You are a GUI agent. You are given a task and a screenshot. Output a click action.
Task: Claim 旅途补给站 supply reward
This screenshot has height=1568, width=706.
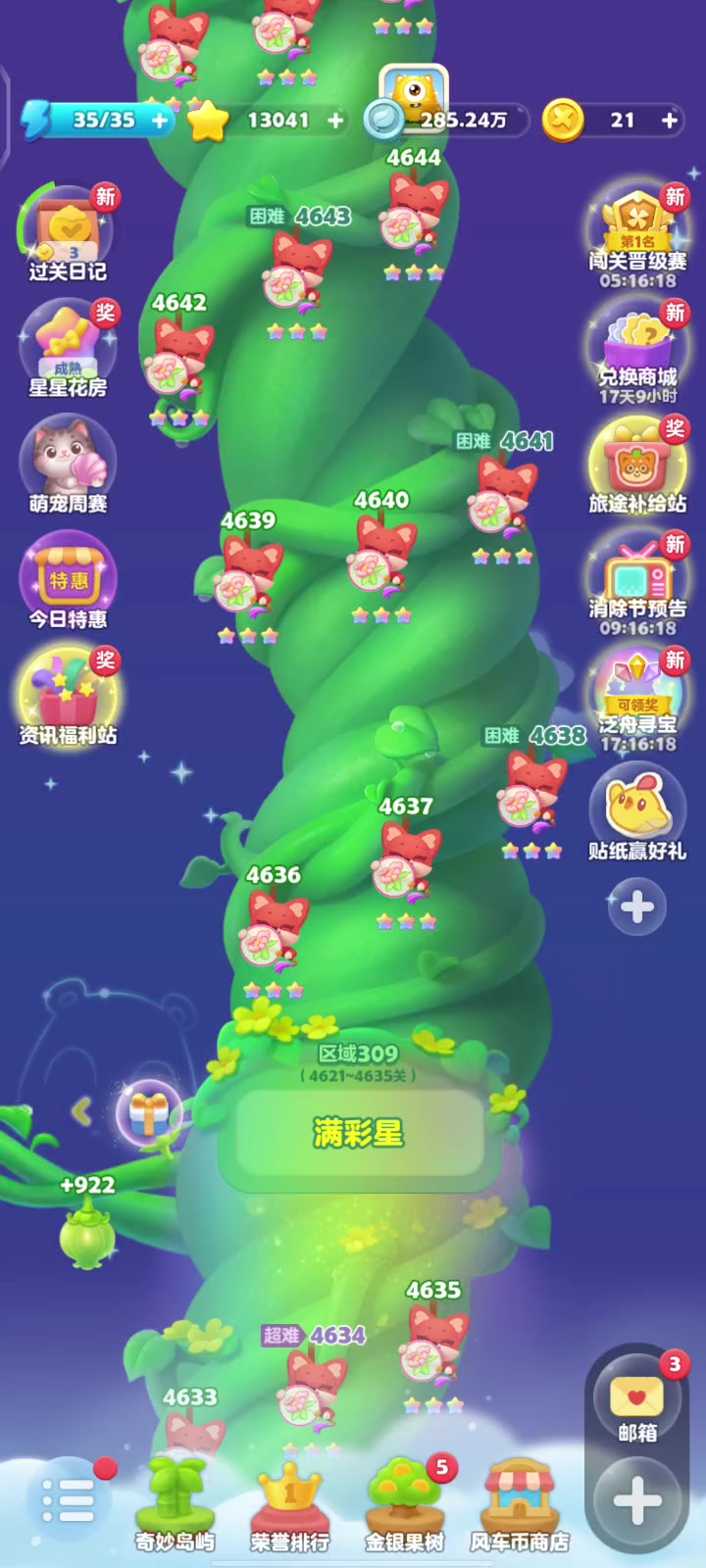[637, 465]
